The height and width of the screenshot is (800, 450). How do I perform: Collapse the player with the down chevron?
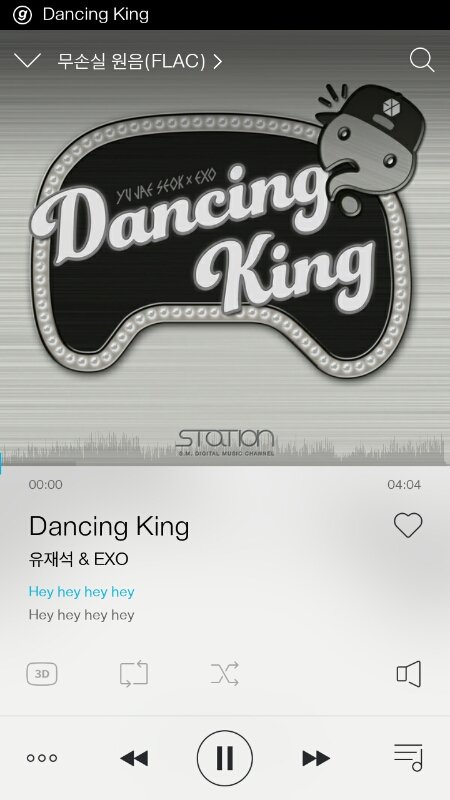[27, 61]
